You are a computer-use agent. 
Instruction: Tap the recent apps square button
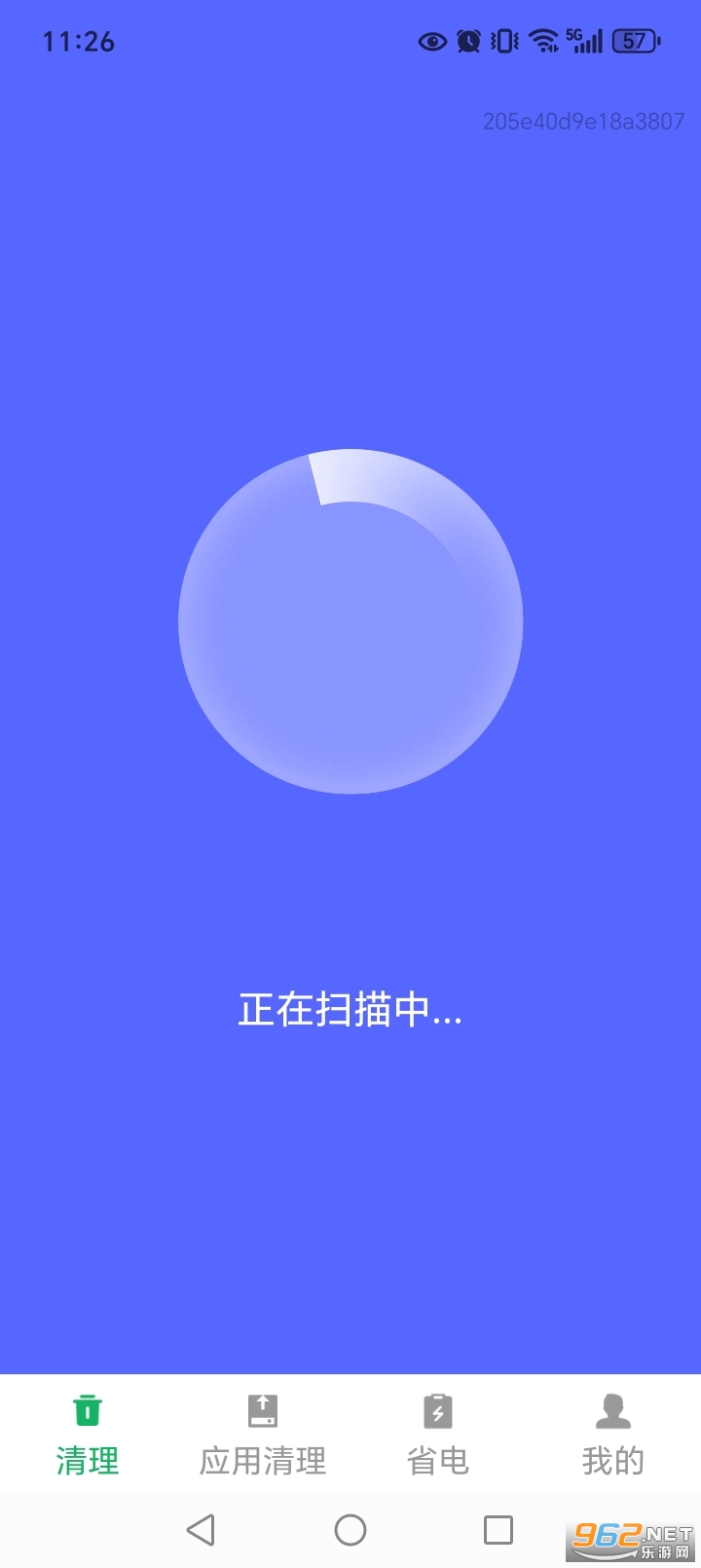click(x=498, y=1530)
